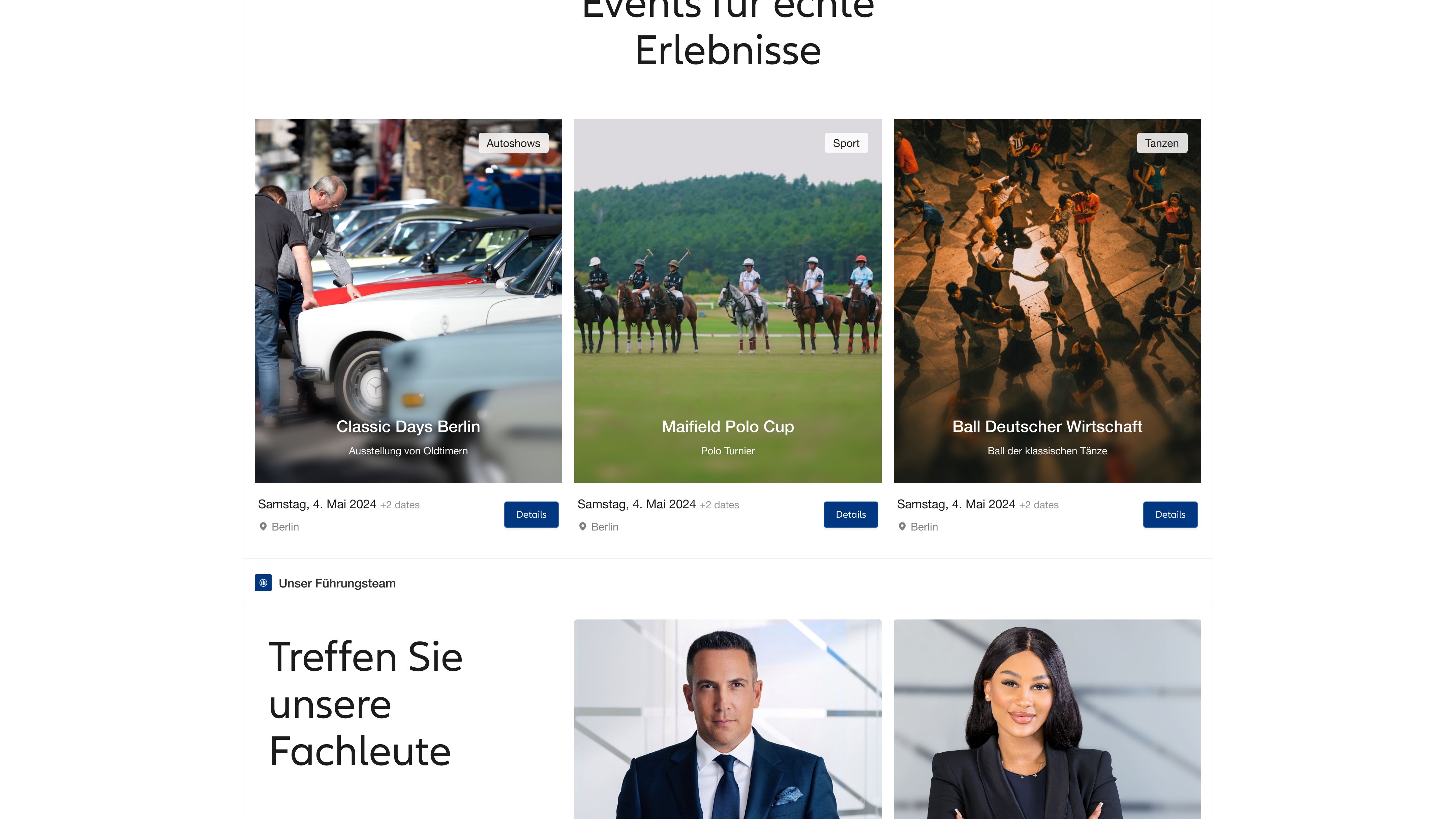Screen dimensions: 1456x819
Task: Open details for Classic Days Berlin
Action: [531, 514]
